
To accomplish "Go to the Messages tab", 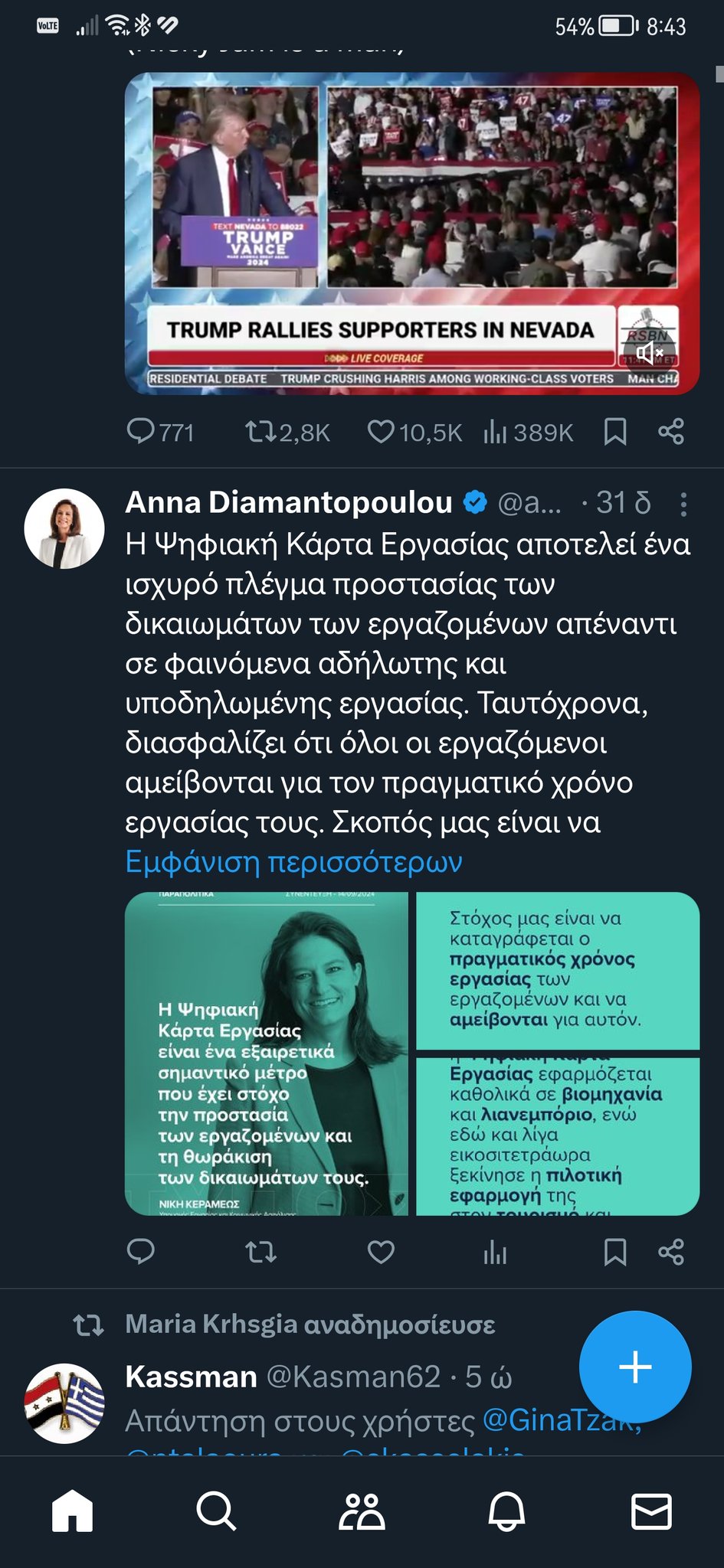I will 651,1511.
